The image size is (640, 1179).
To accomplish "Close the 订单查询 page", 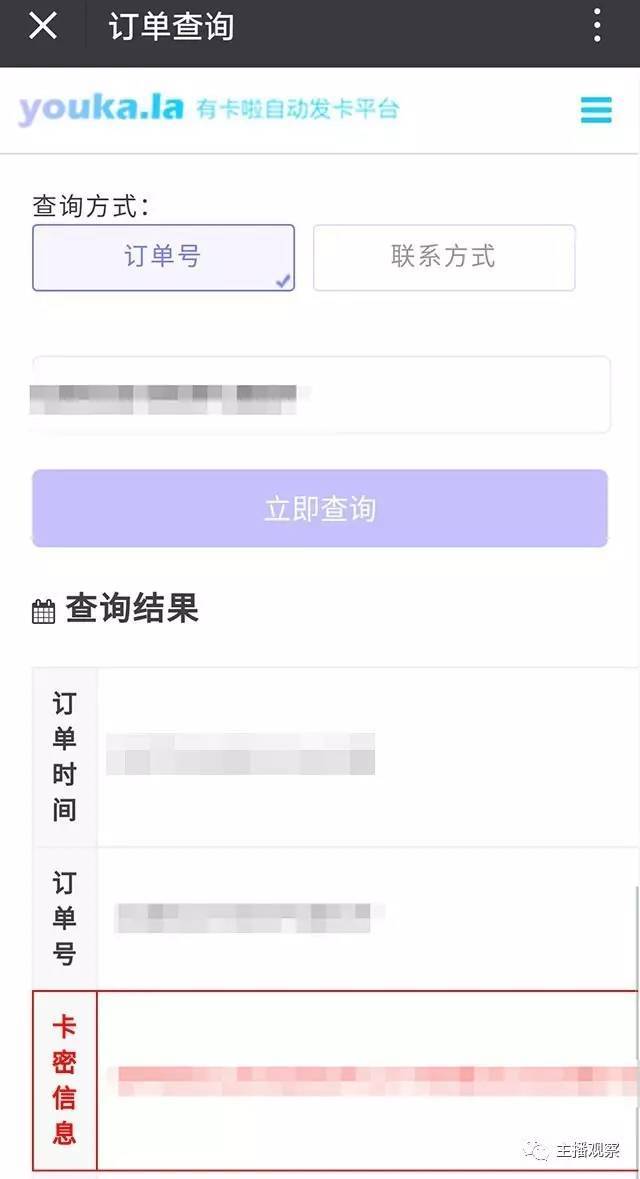I will [43, 26].
